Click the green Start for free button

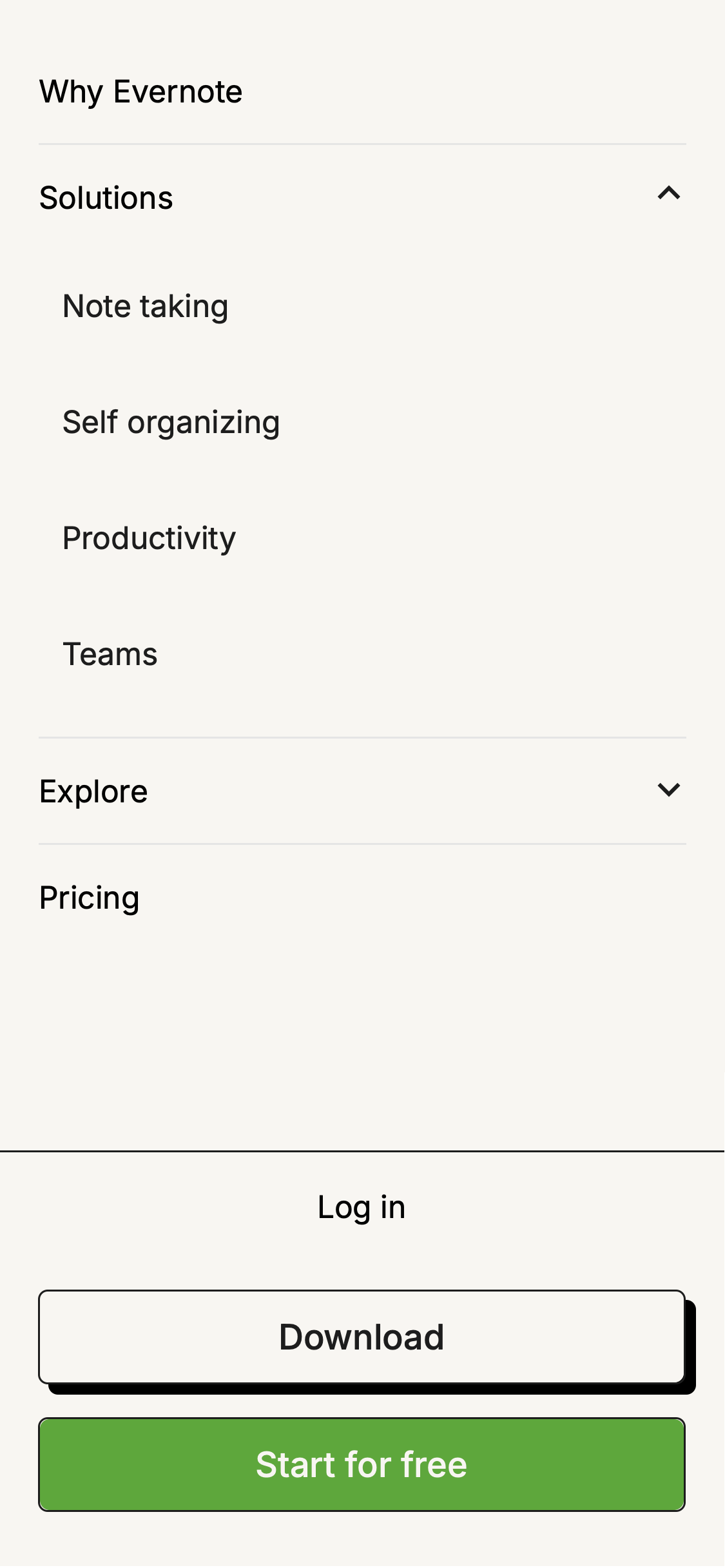pyautogui.click(x=362, y=1464)
